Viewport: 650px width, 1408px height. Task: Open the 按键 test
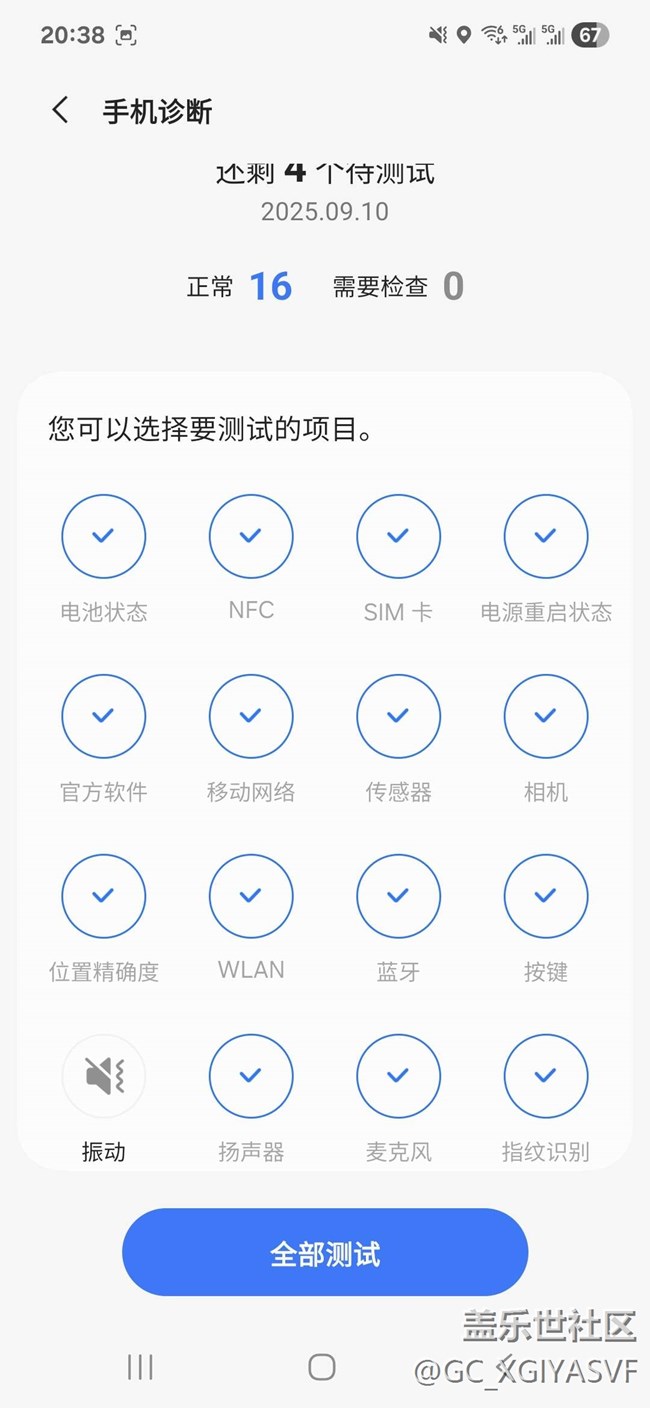click(x=545, y=896)
